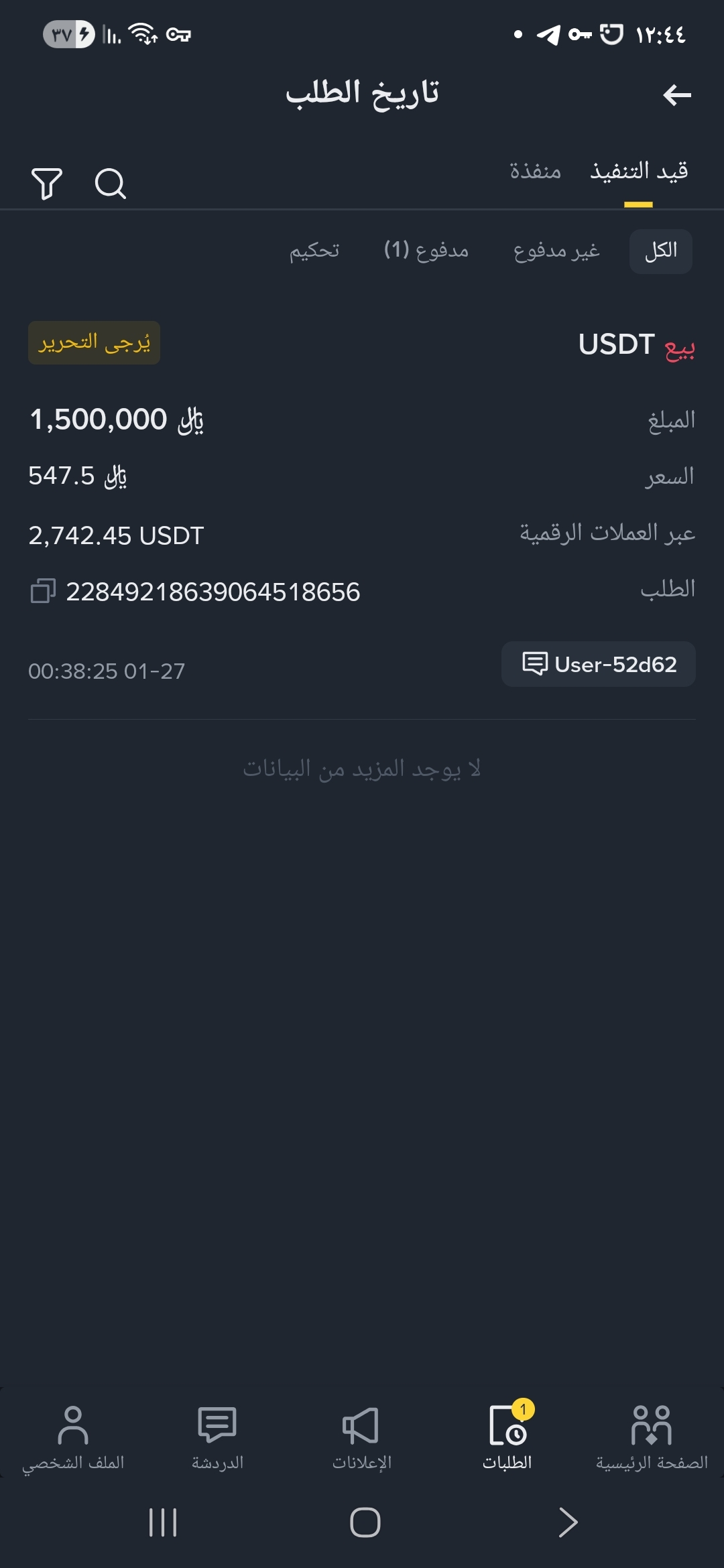Open recent apps from navigation bar
The width and height of the screenshot is (724, 1568).
[163, 1522]
